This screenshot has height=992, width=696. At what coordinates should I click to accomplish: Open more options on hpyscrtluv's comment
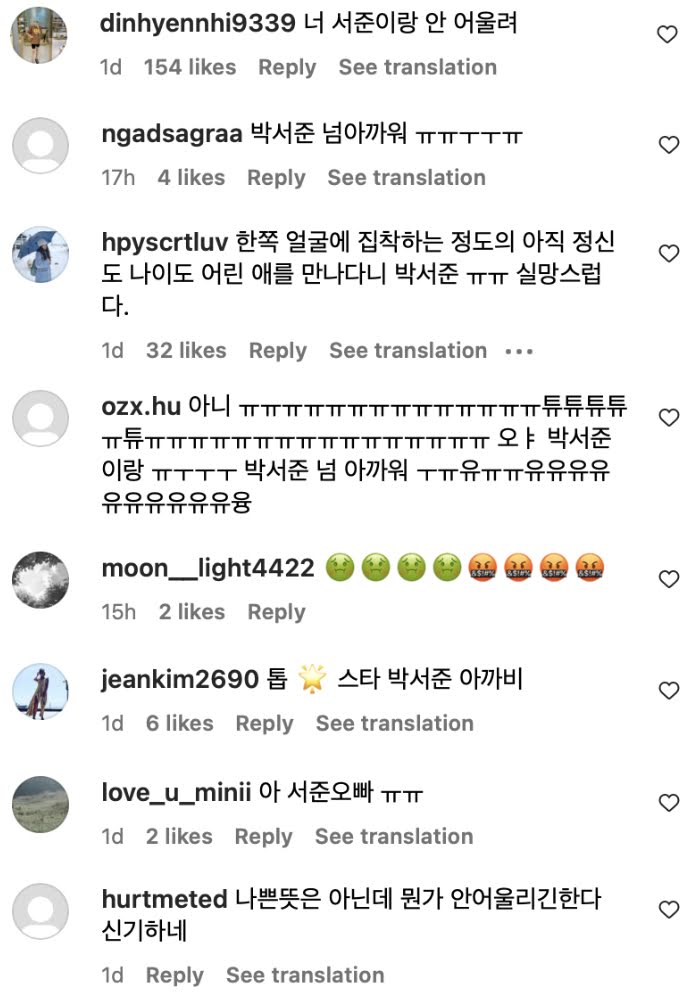pyautogui.click(x=520, y=351)
